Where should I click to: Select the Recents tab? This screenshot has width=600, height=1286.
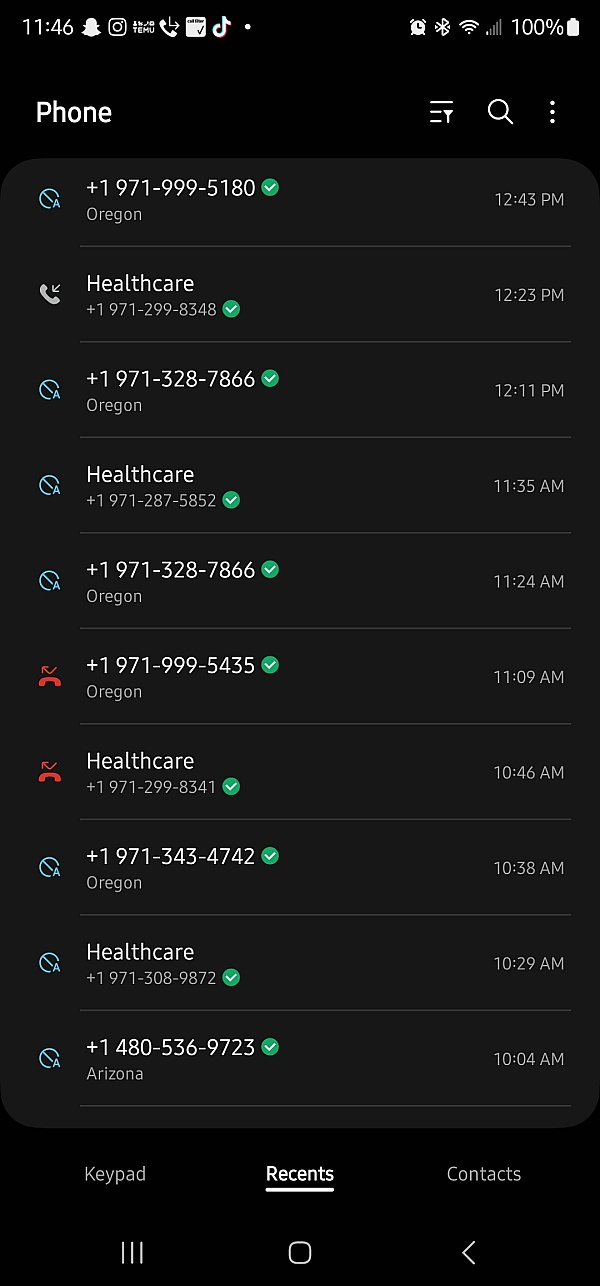300,1174
